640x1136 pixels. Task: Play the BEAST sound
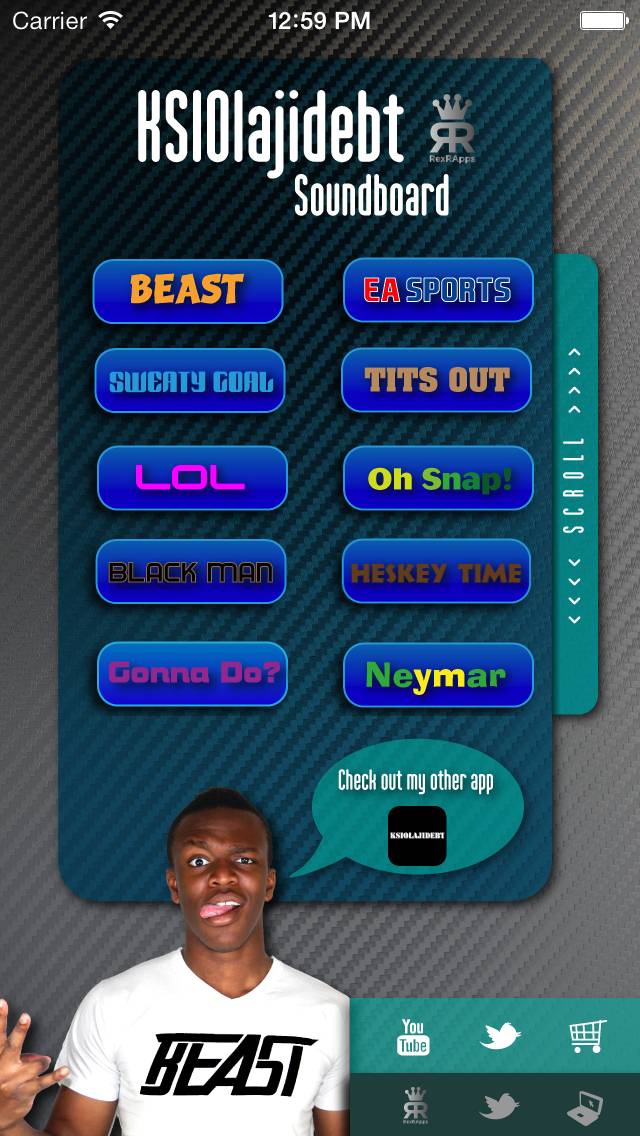[x=188, y=291]
